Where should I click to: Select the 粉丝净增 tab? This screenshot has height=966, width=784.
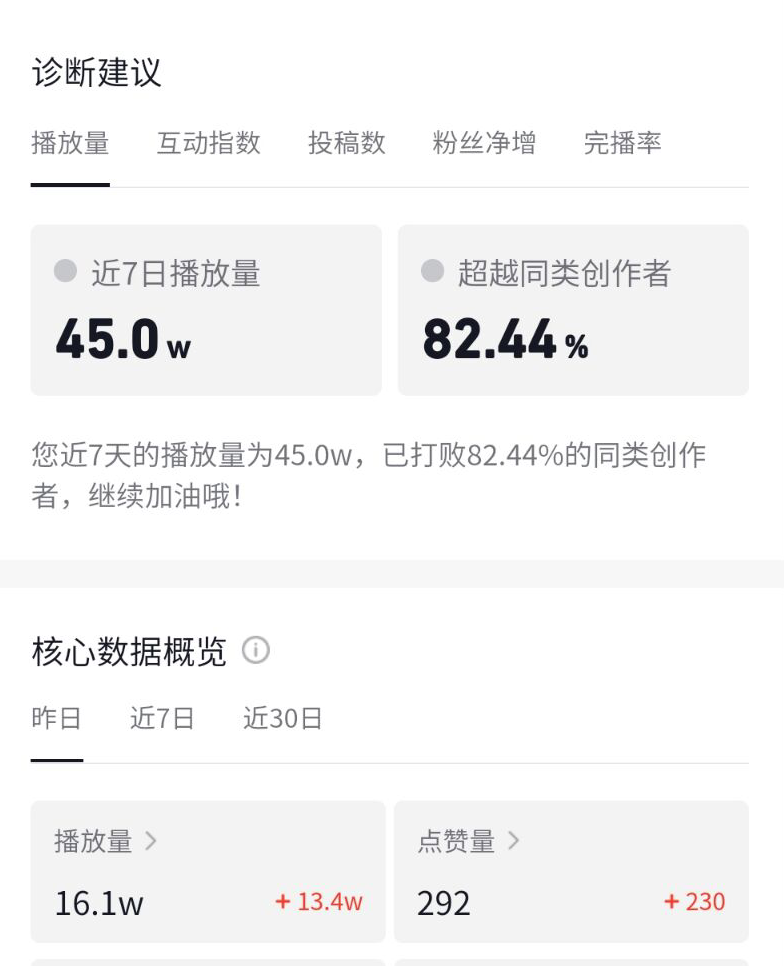(x=484, y=143)
